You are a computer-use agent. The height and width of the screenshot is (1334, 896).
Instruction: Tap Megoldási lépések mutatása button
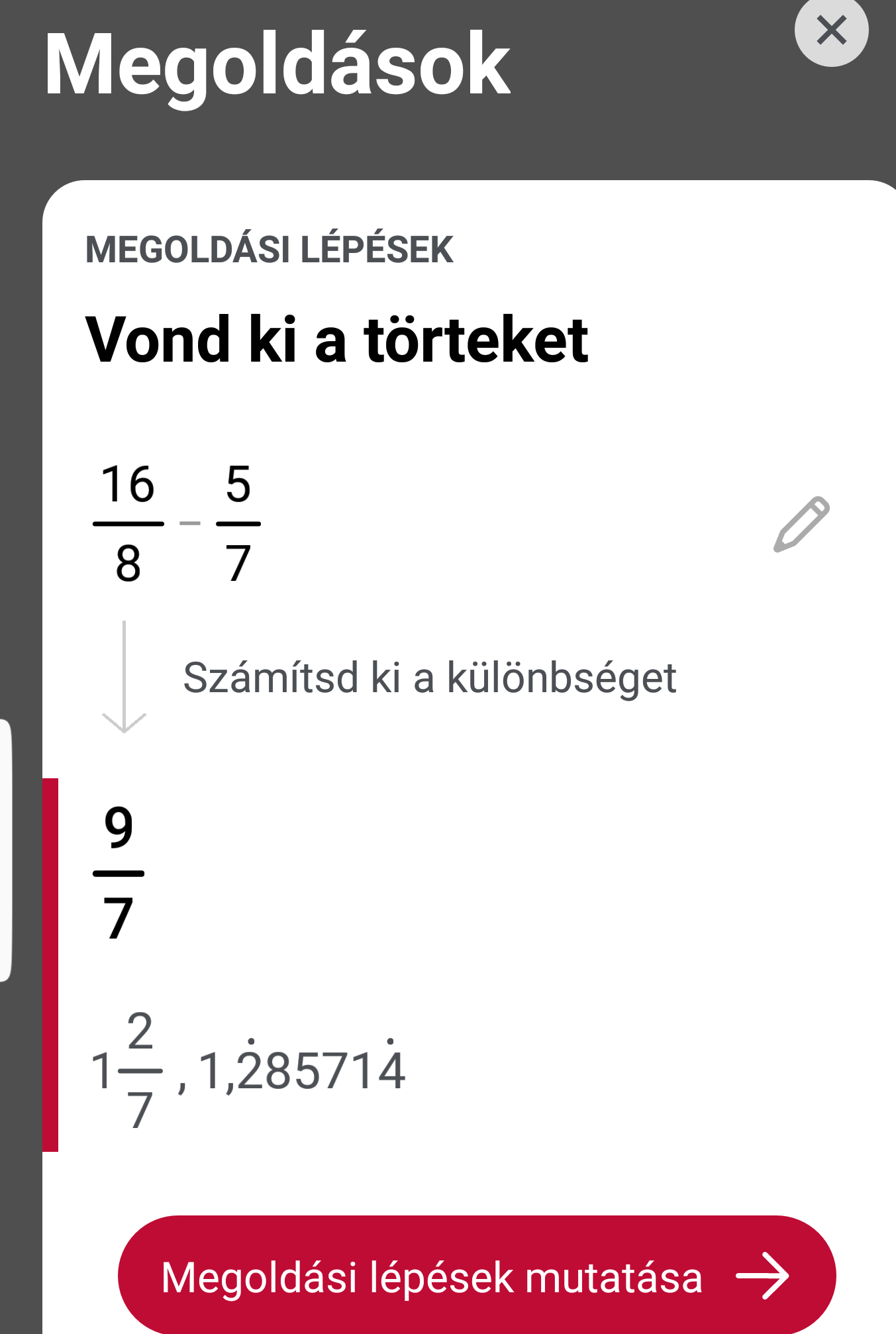click(x=476, y=1276)
